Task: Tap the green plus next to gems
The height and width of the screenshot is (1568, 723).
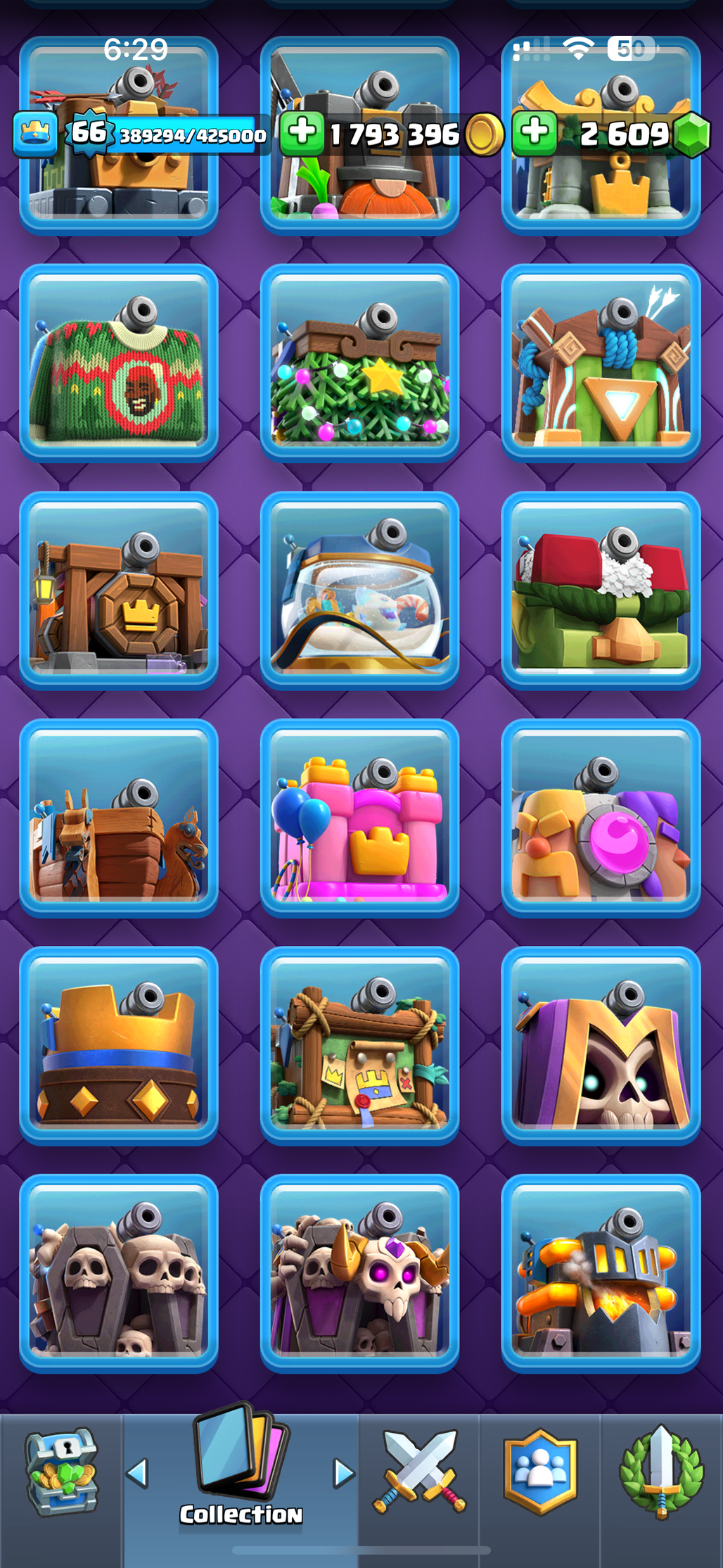Action: pyautogui.click(x=535, y=132)
